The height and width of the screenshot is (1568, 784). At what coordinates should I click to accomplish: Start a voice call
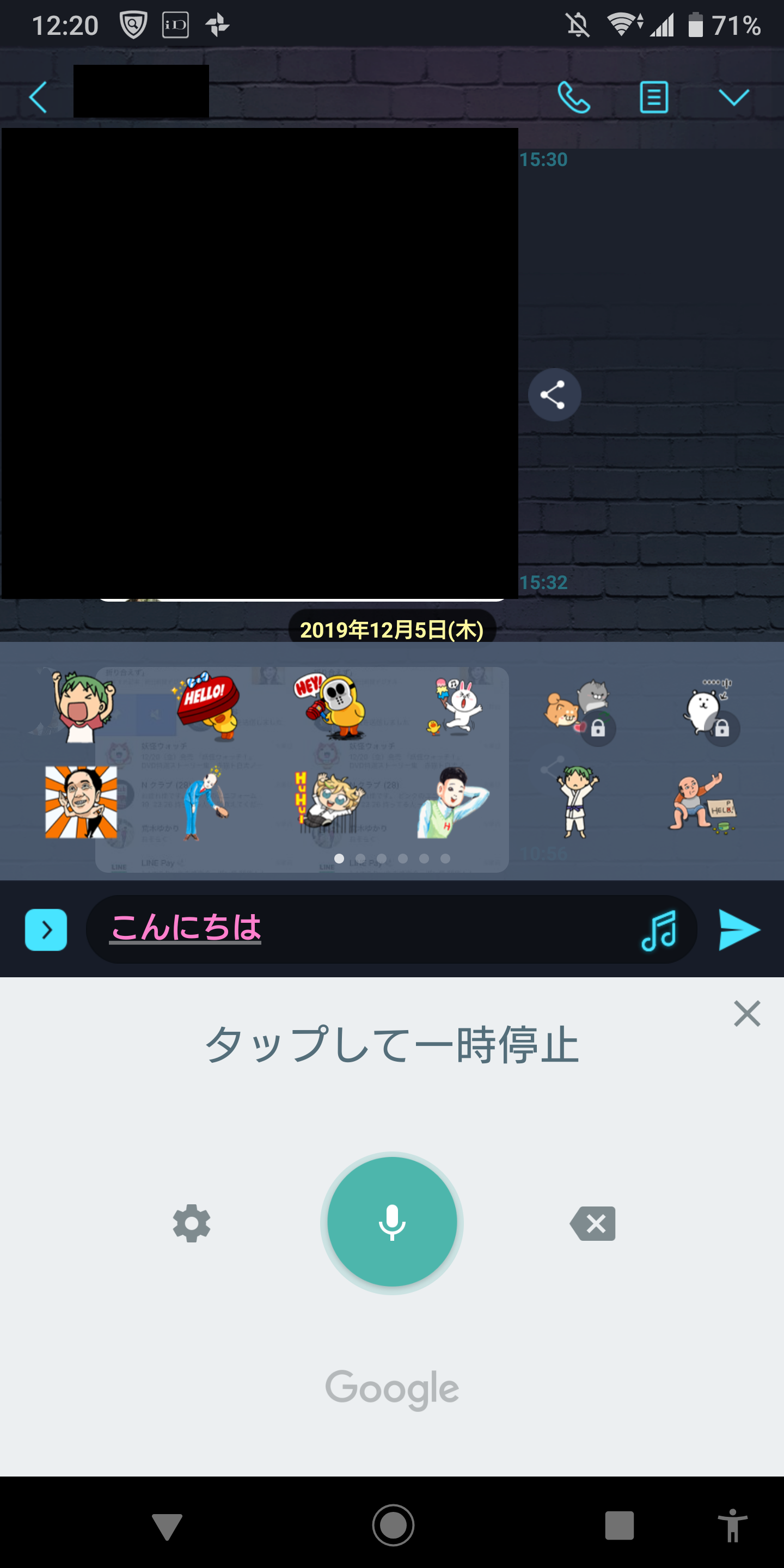point(573,97)
